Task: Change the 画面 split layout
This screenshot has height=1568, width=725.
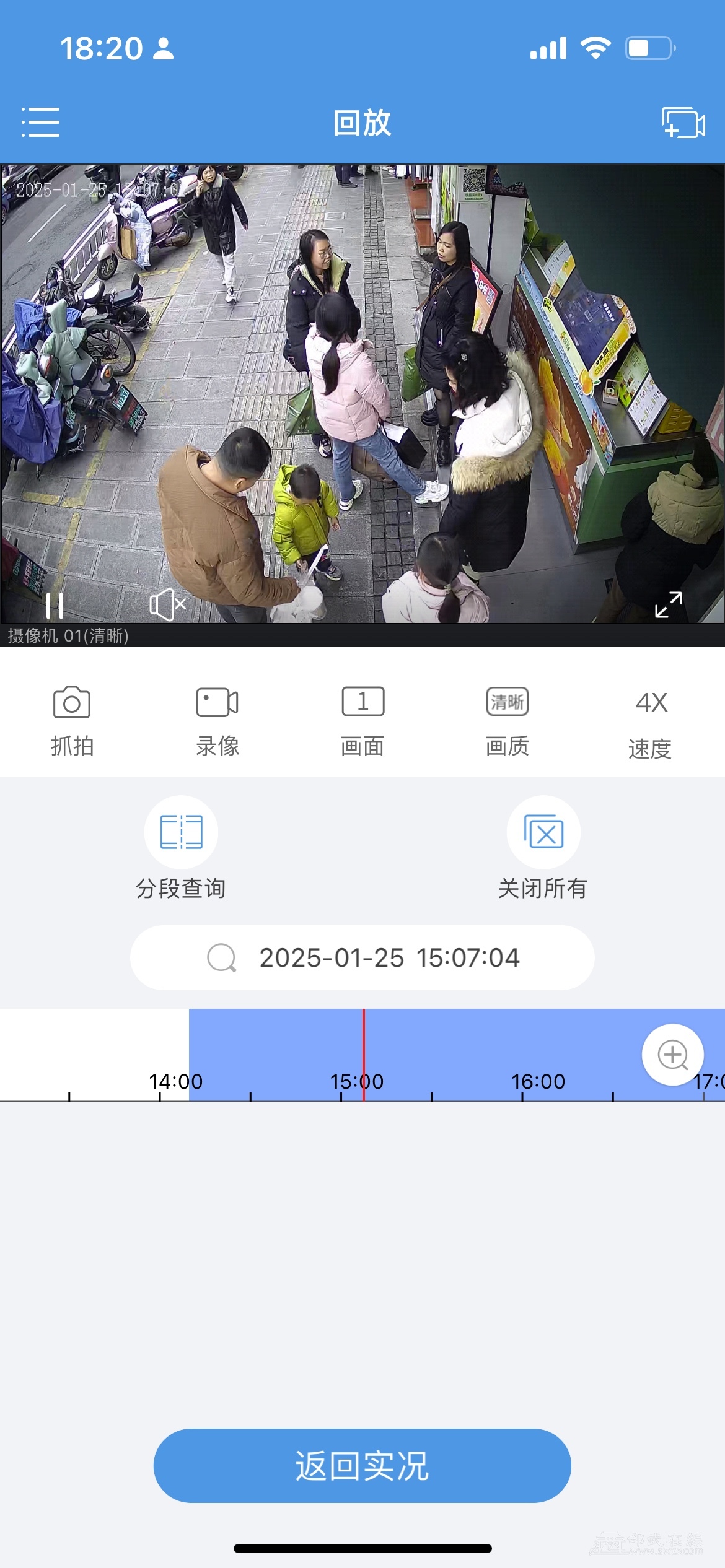Action: pos(362,720)
